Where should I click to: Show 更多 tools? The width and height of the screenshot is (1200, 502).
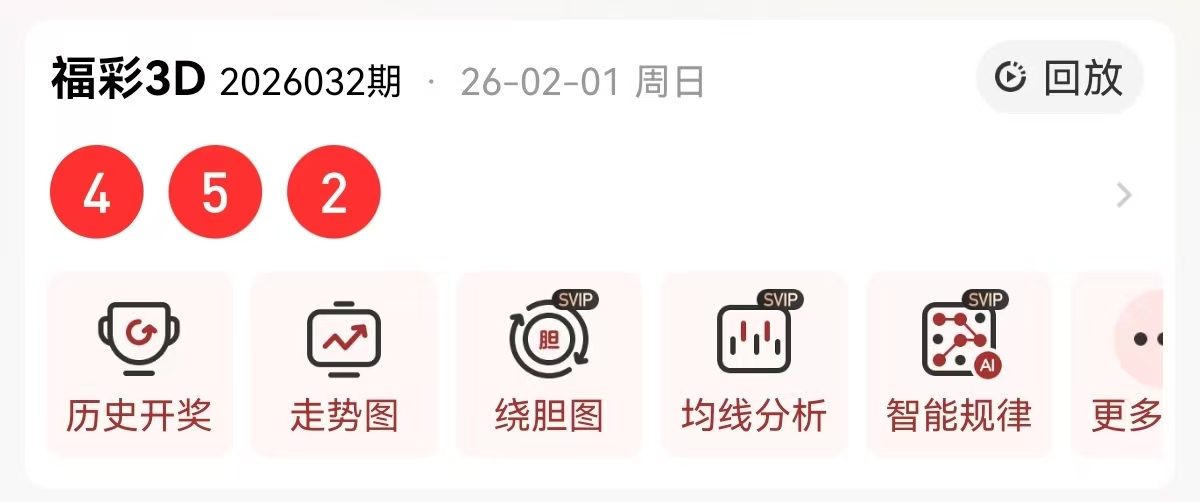coord(1125,365)
